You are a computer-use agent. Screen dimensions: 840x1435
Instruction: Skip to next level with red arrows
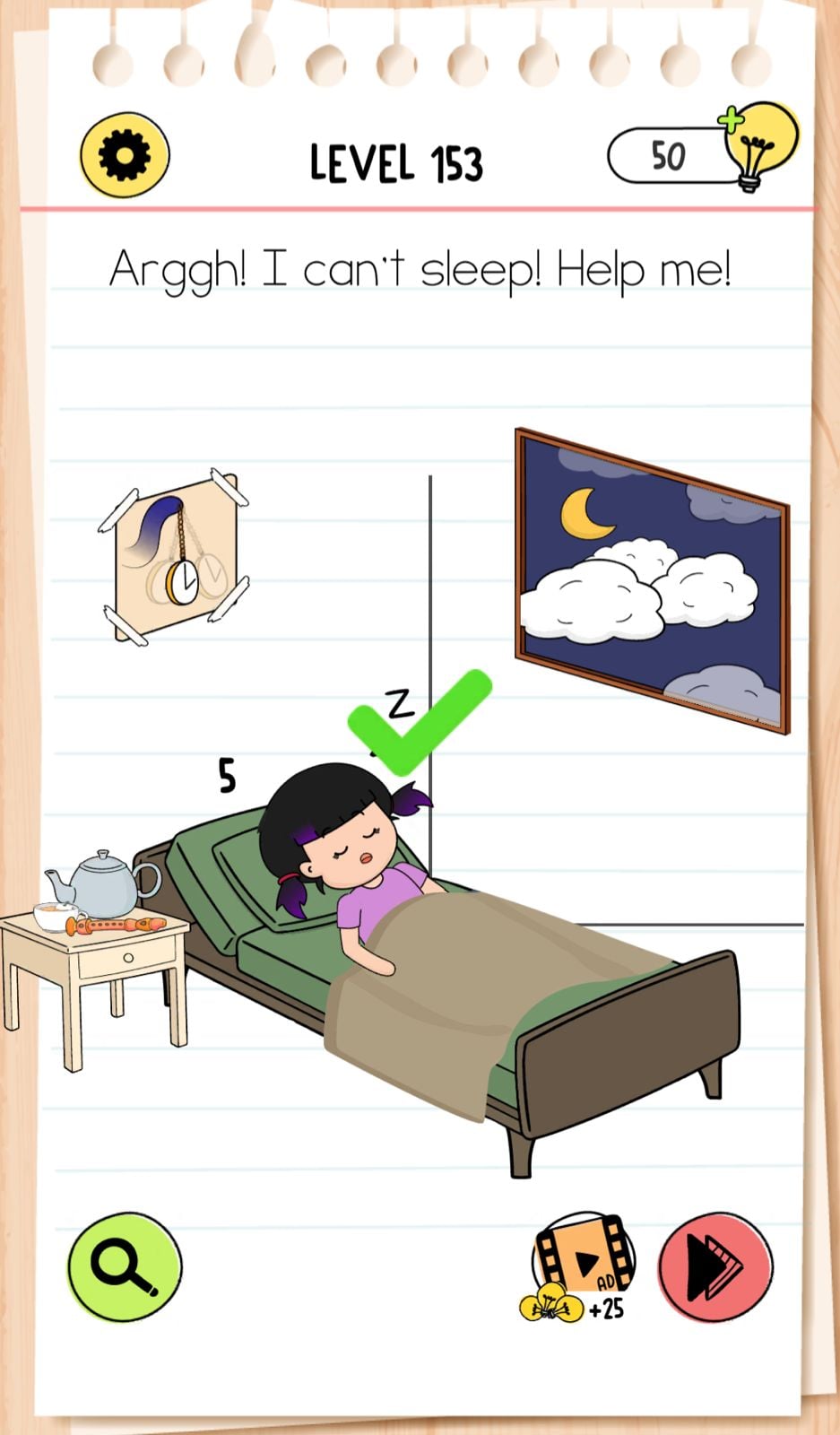click(714, 1265)
